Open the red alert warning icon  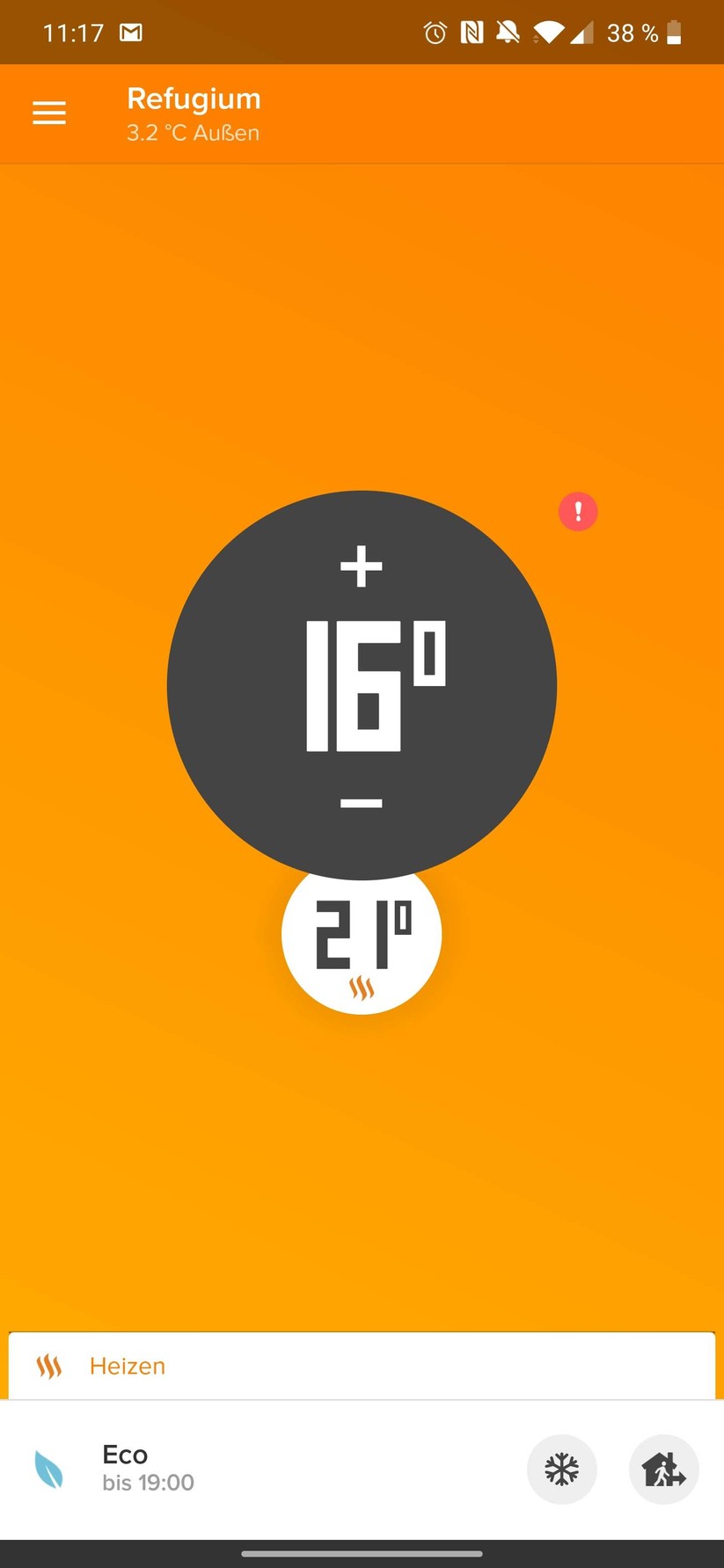(x=578, y=512)
